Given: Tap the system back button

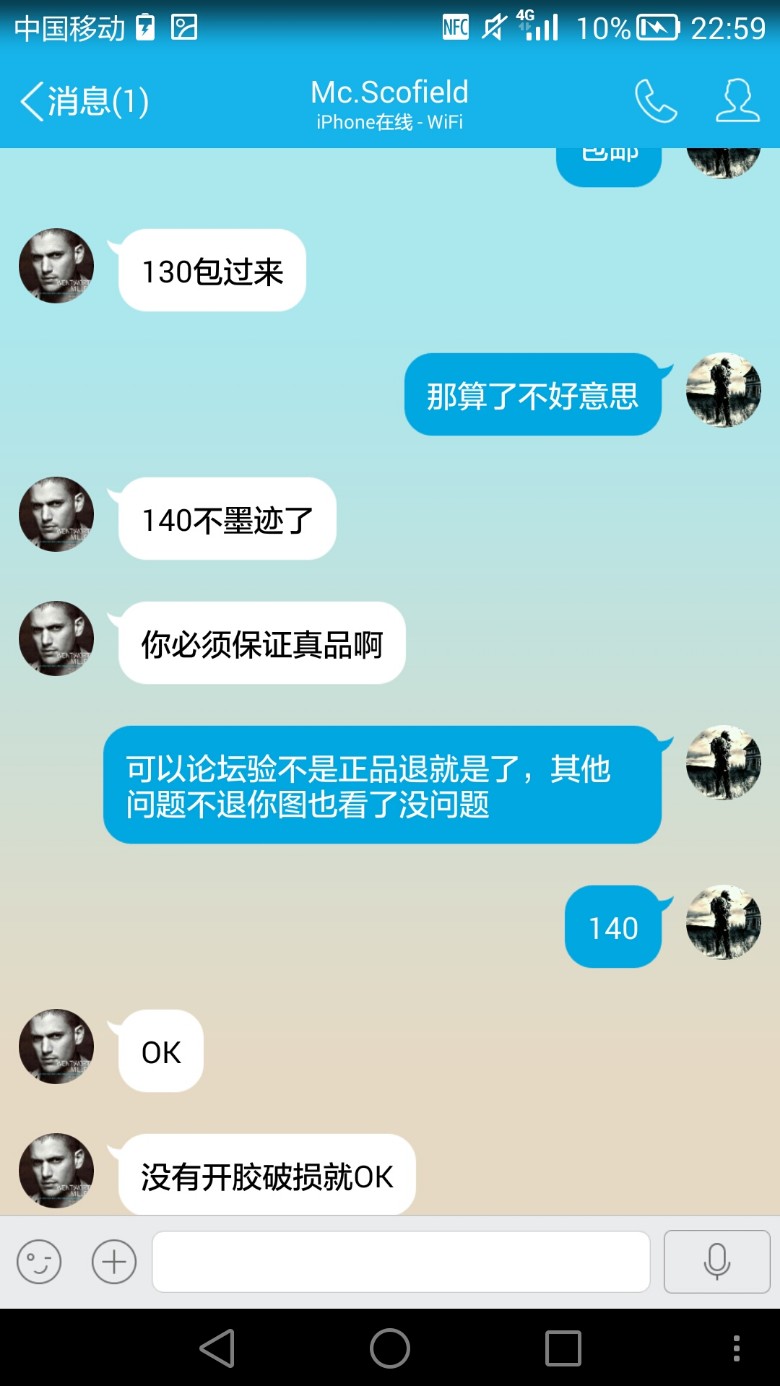Looking at the screenshot, I should [216, 1348].
